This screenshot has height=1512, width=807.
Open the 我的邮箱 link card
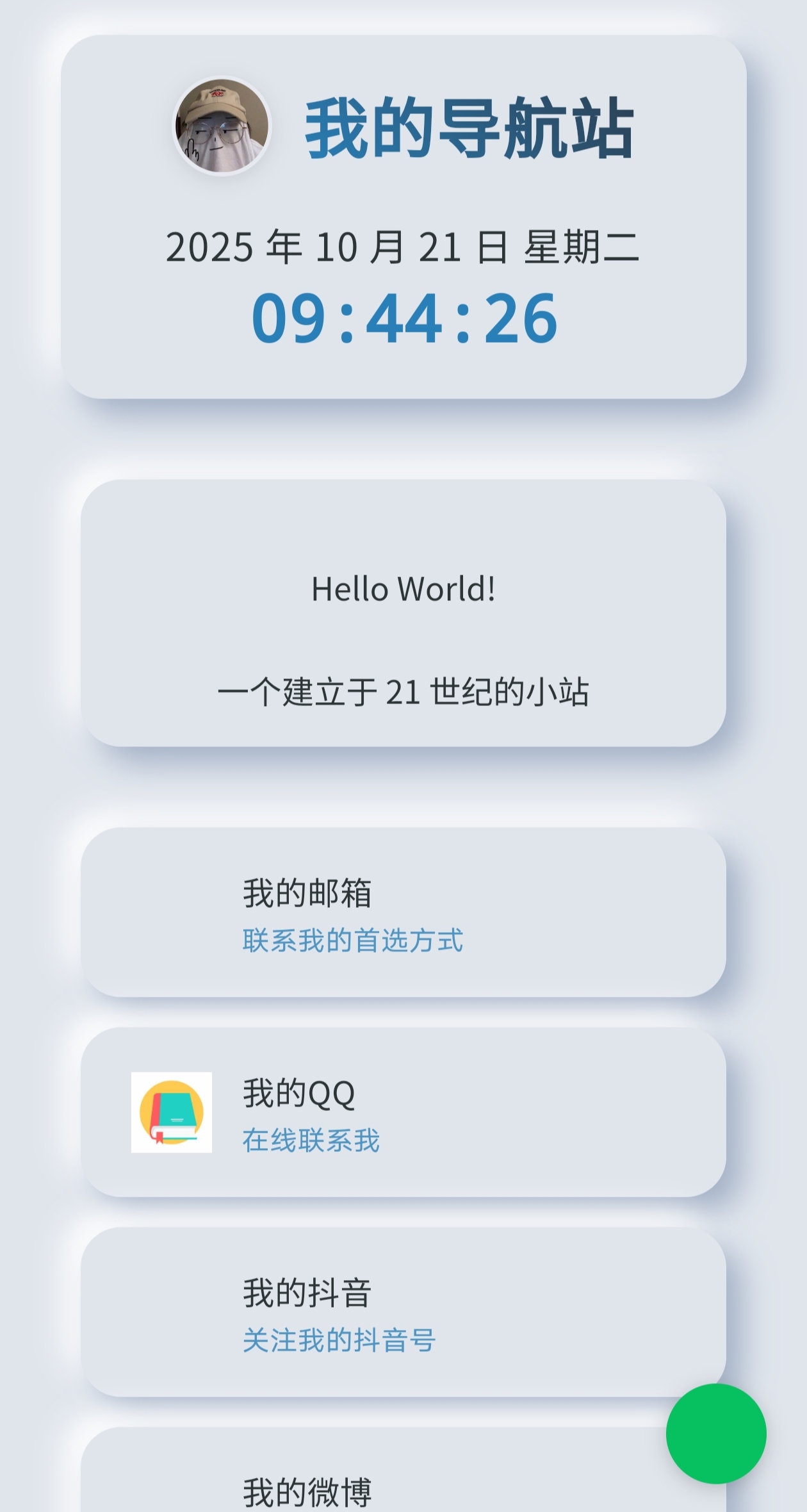403,912
